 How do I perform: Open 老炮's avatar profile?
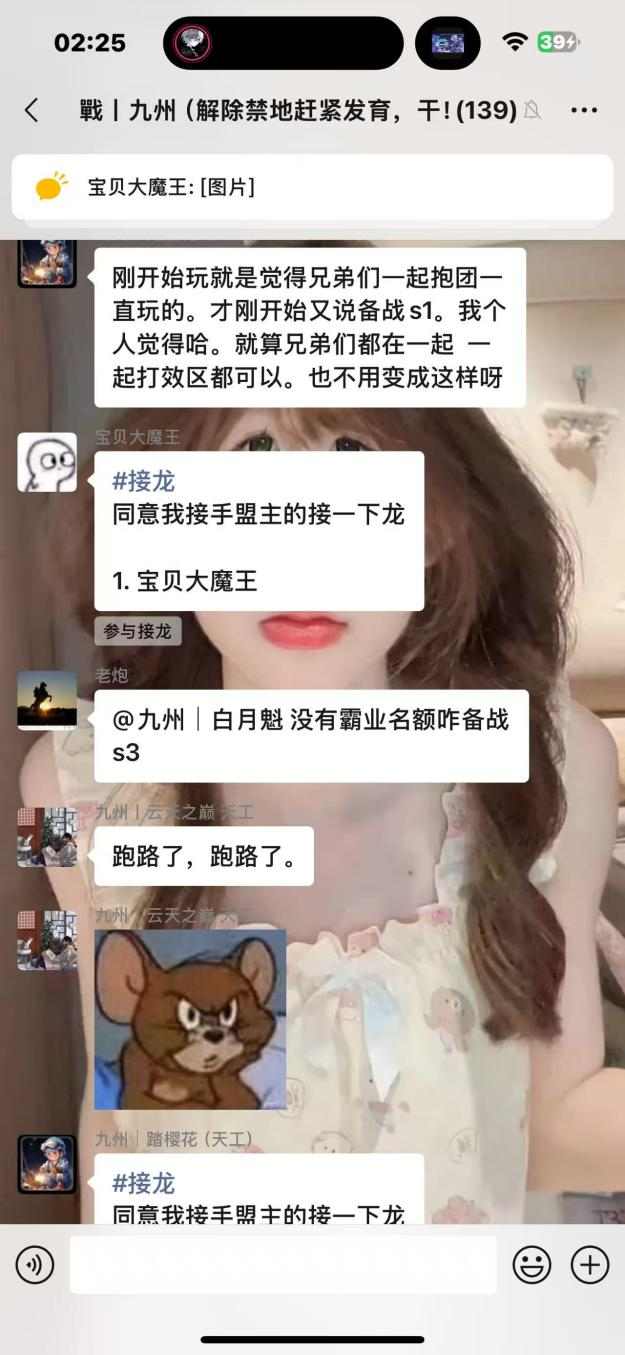coord(47,700)
